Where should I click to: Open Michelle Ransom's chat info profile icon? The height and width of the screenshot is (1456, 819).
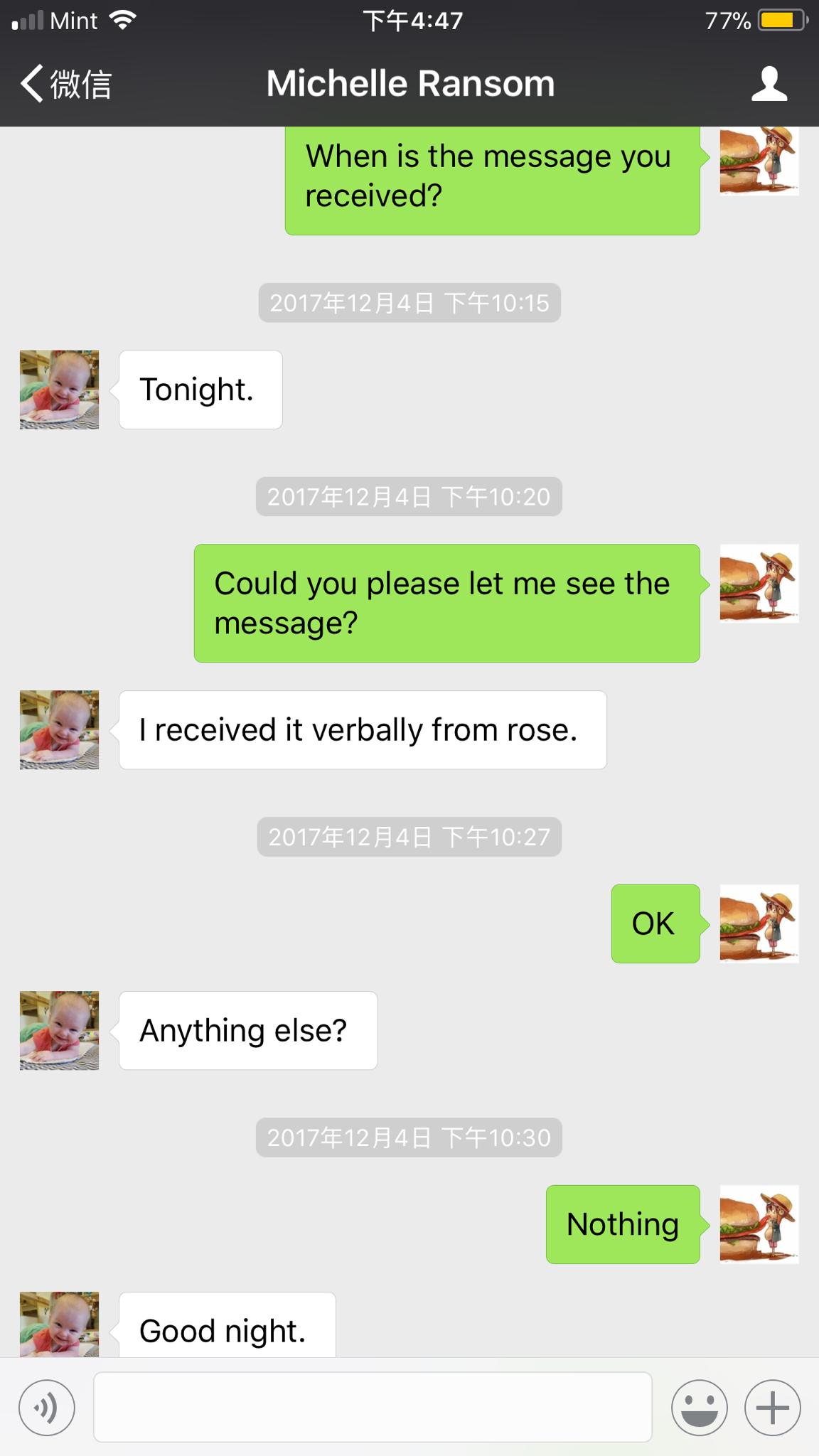769,85
